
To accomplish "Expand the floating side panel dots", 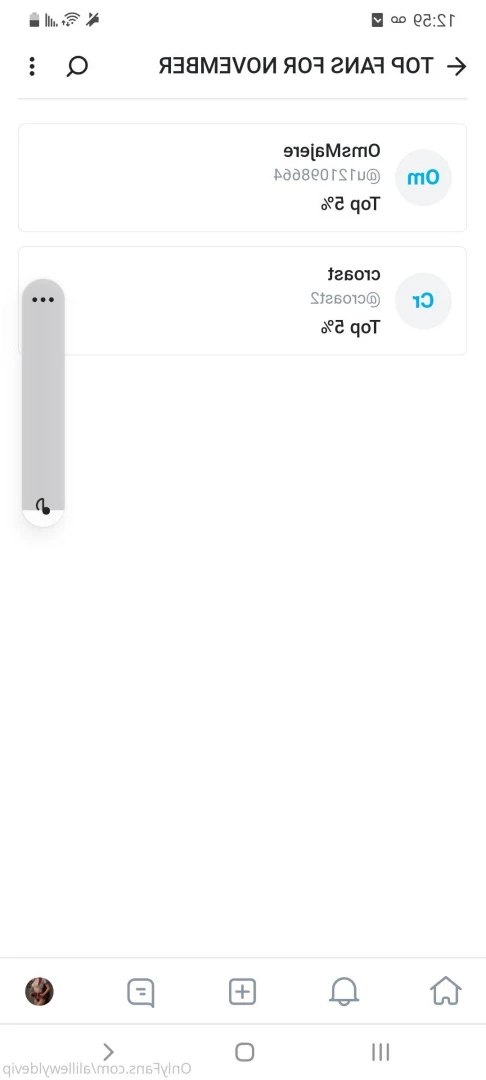I will point(43,300).
